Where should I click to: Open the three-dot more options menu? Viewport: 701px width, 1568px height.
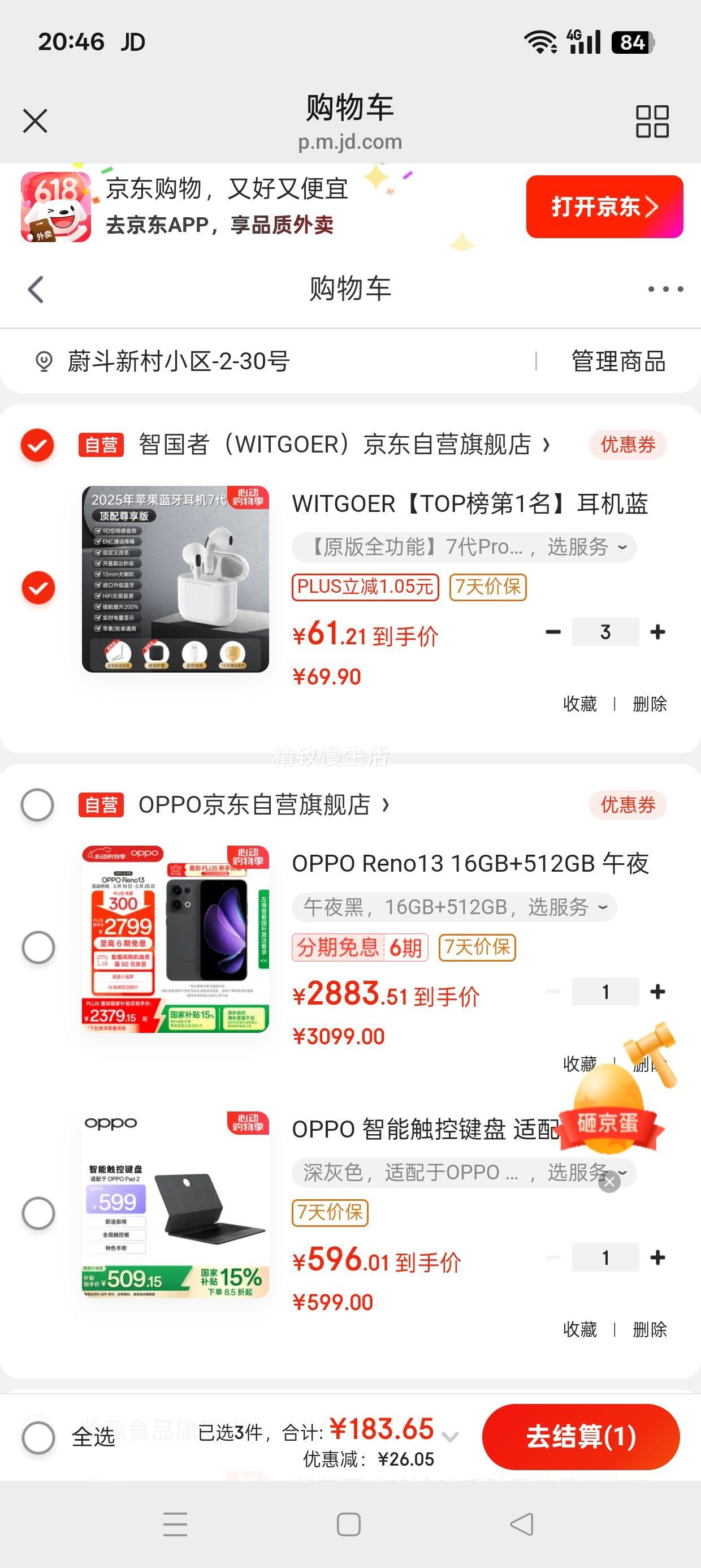[665, 289]
